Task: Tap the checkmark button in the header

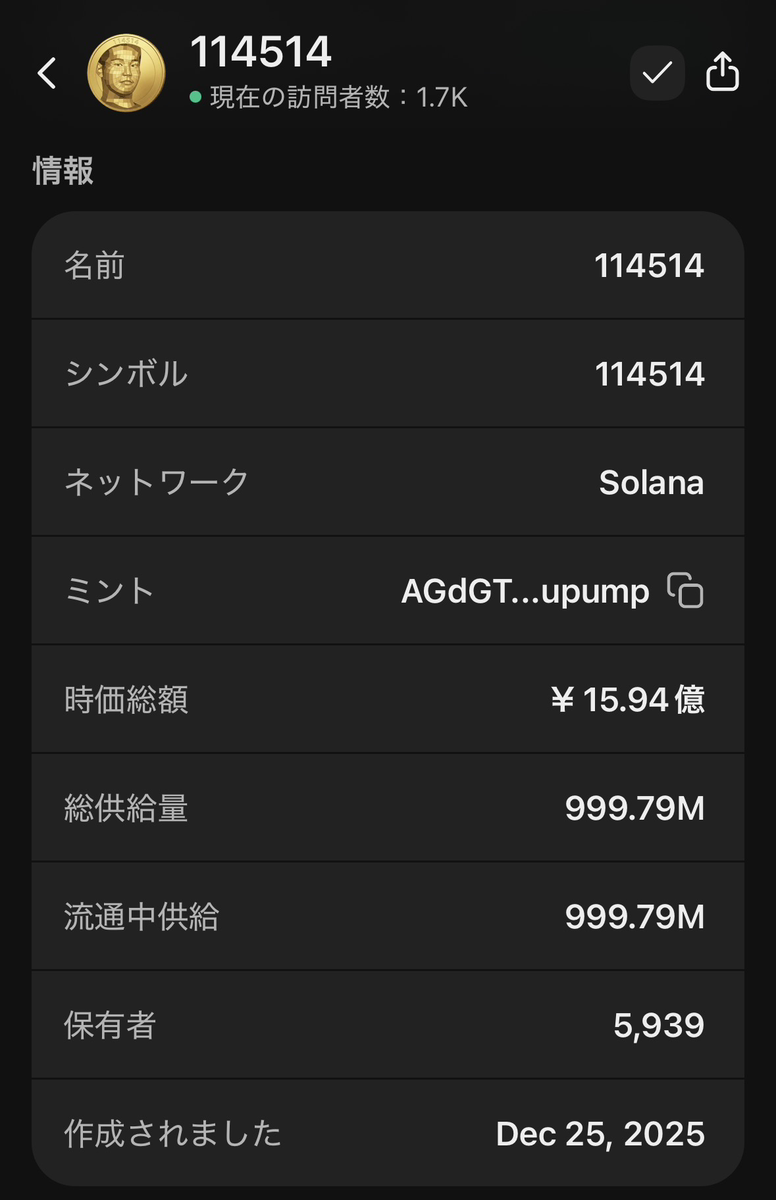Action: click(657, 73)
